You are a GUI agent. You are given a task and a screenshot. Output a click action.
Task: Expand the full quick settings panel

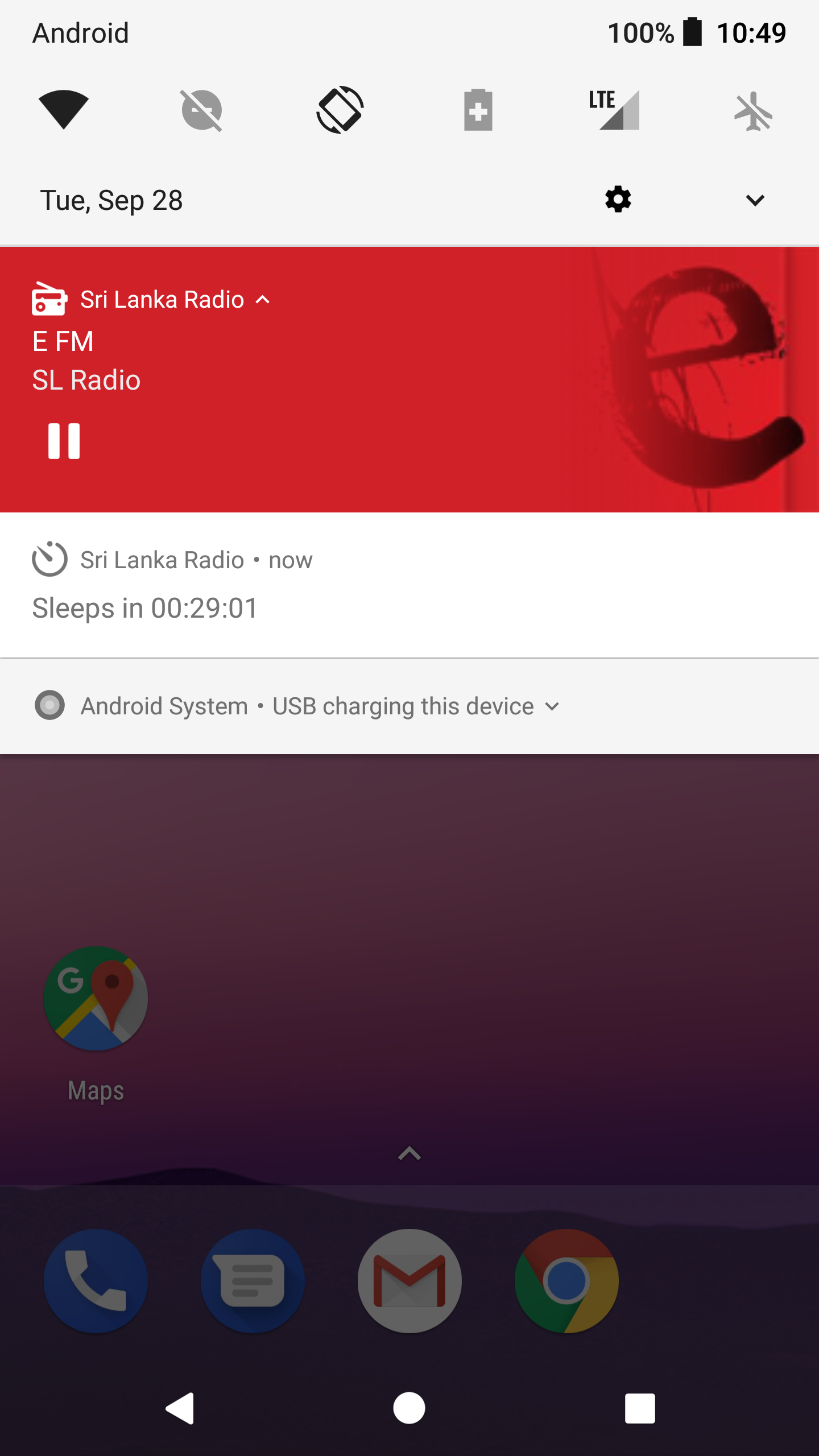click(x=754, y=200)
